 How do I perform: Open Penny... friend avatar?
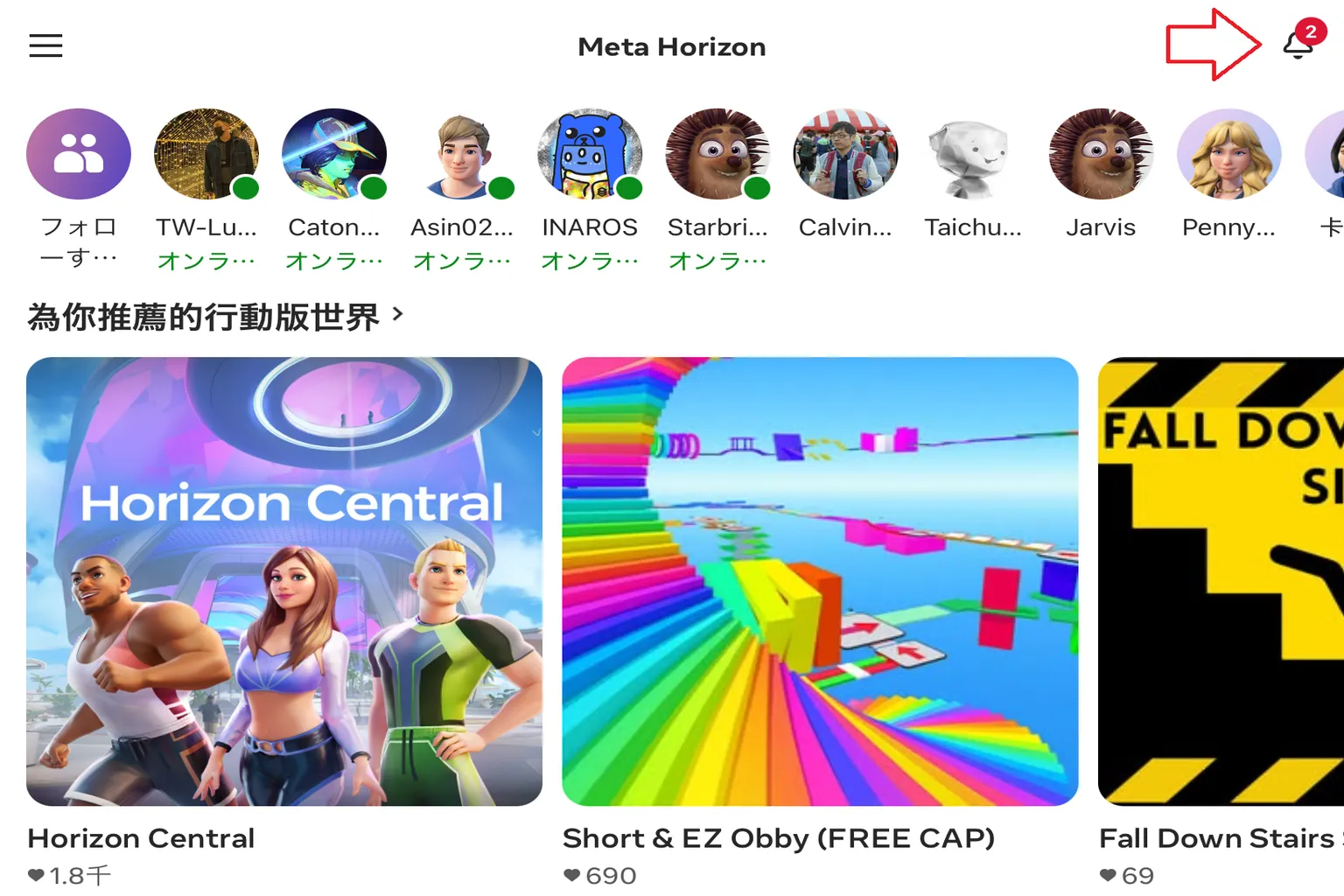pyautogui.click(x=1228, y=154)
